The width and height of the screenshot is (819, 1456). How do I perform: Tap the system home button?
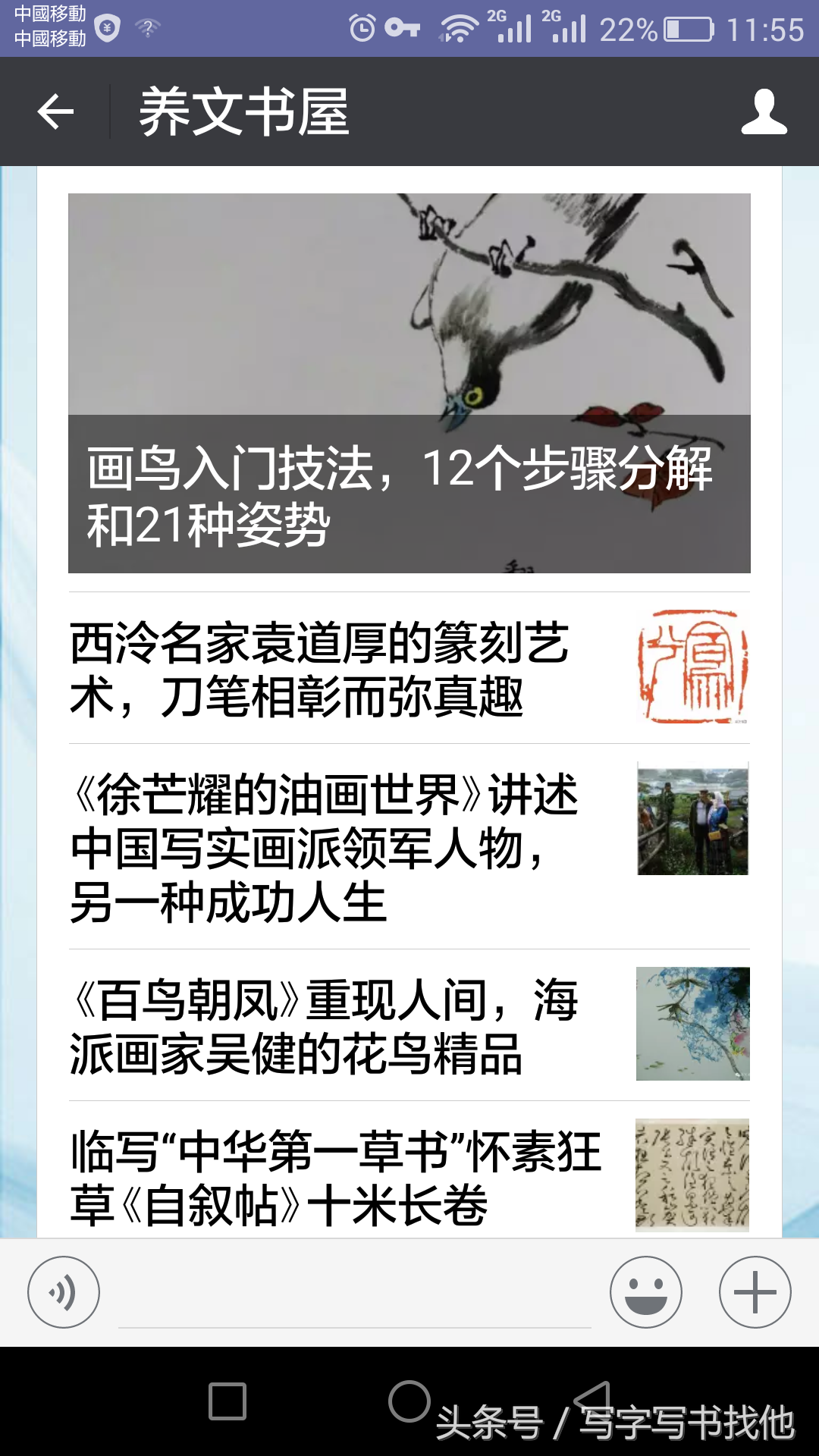click(x=409, y=1401)
